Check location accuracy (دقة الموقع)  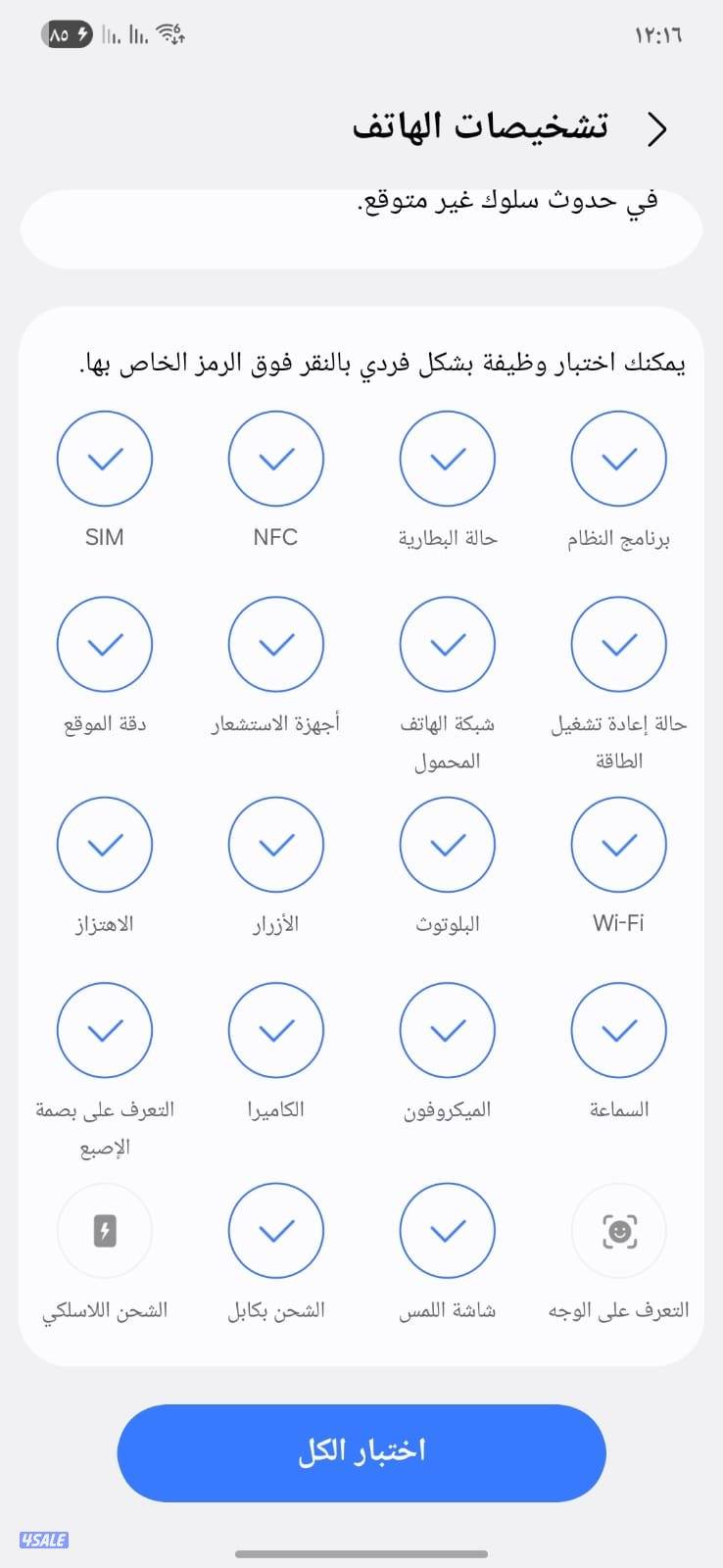[105, 644]
